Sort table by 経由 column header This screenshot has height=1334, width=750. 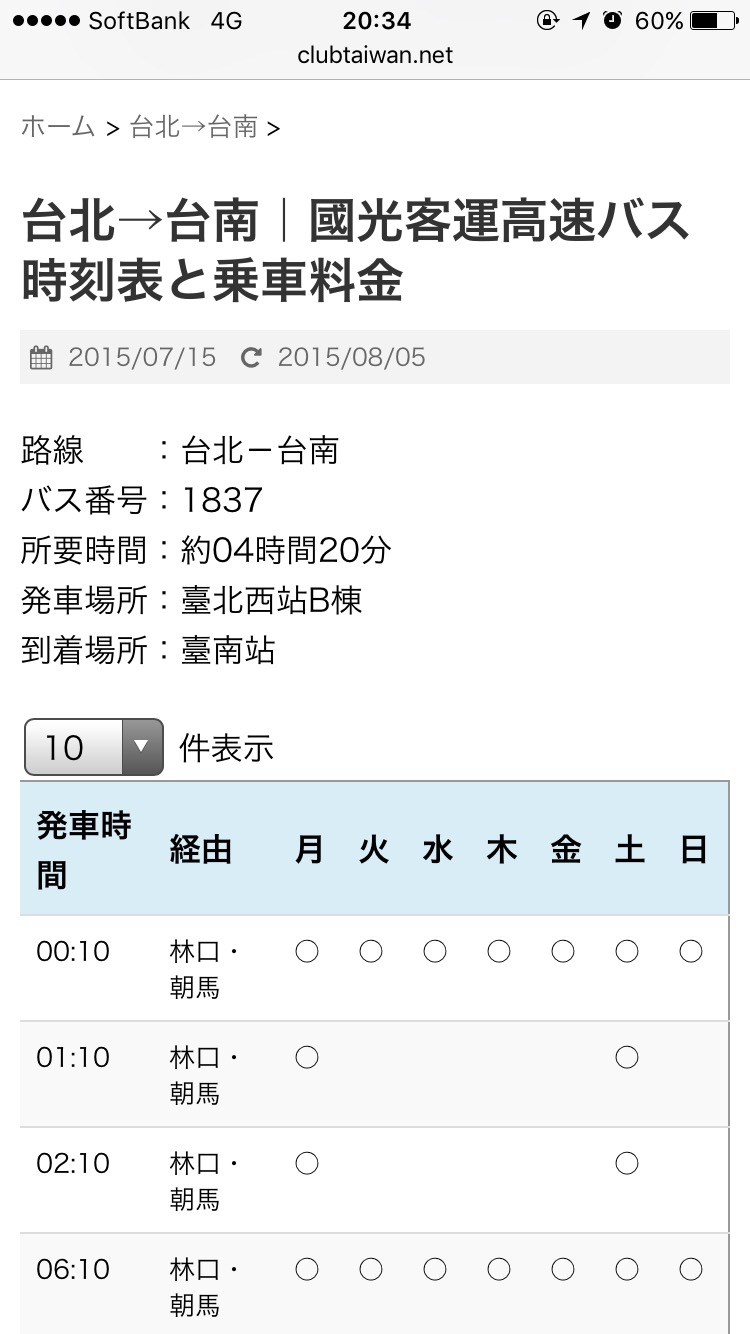[200, 850]
